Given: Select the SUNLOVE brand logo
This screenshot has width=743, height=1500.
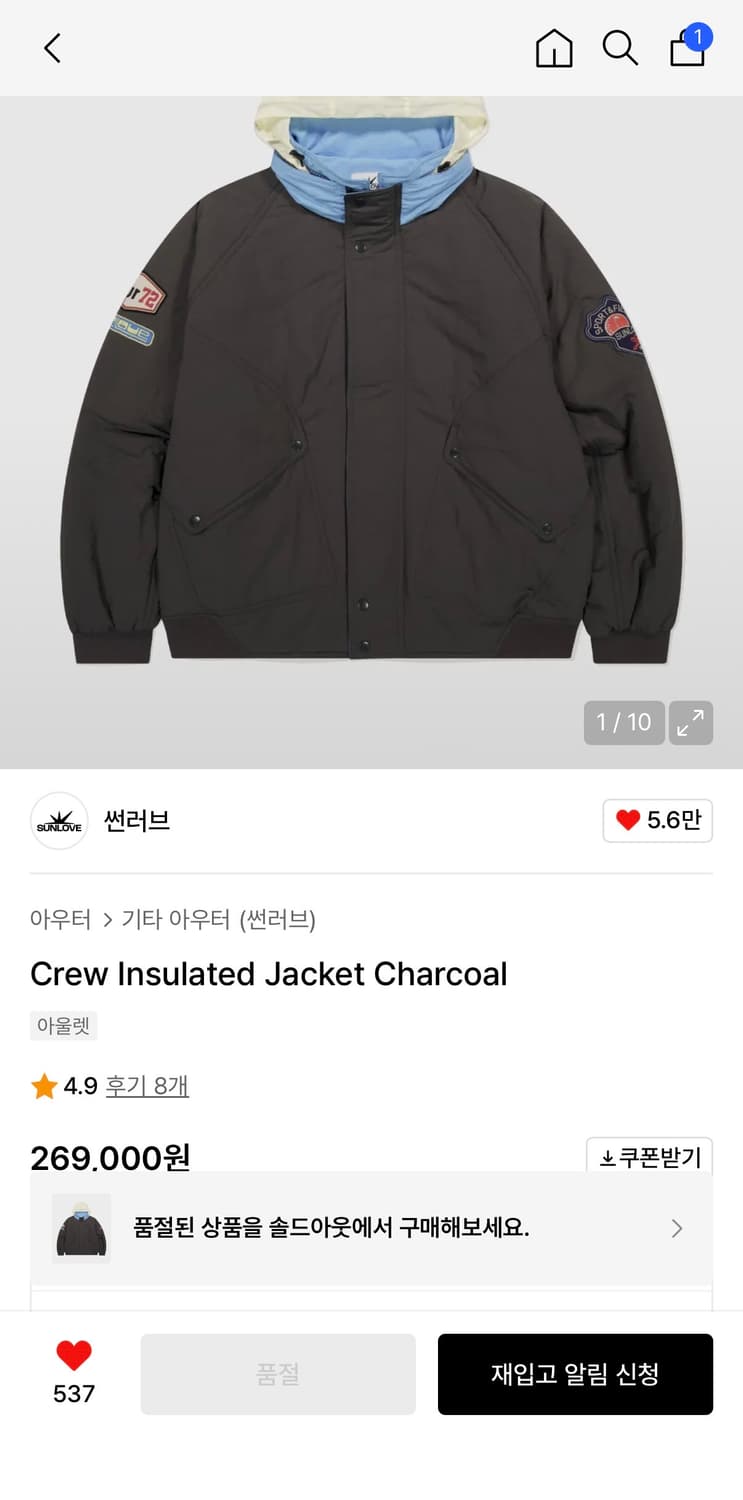Looking at the screenshot, I should (58, 820).
